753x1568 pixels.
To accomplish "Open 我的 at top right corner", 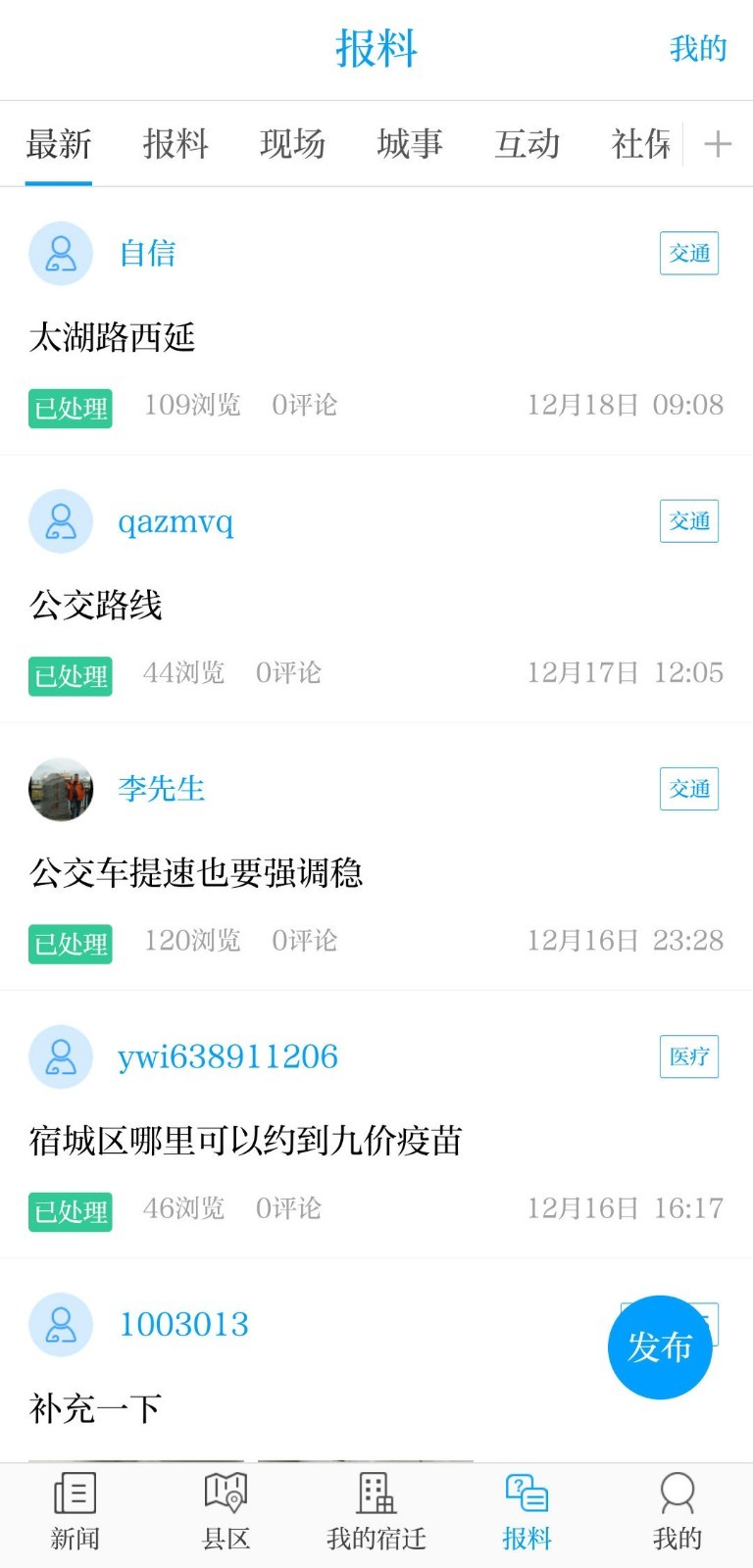I will pyautogui.click(x=698, y=48).
